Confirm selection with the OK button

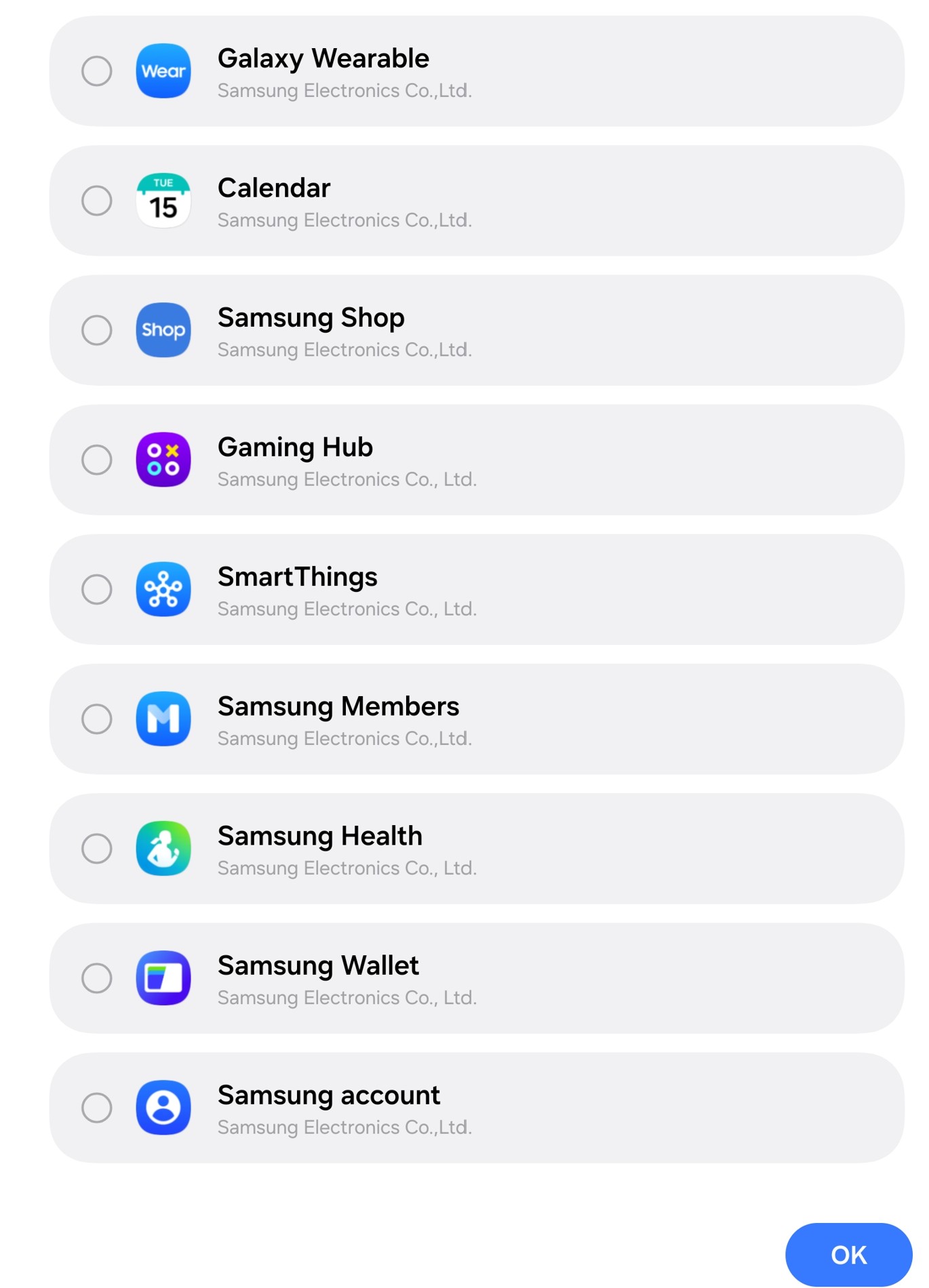coord(848,1255)
